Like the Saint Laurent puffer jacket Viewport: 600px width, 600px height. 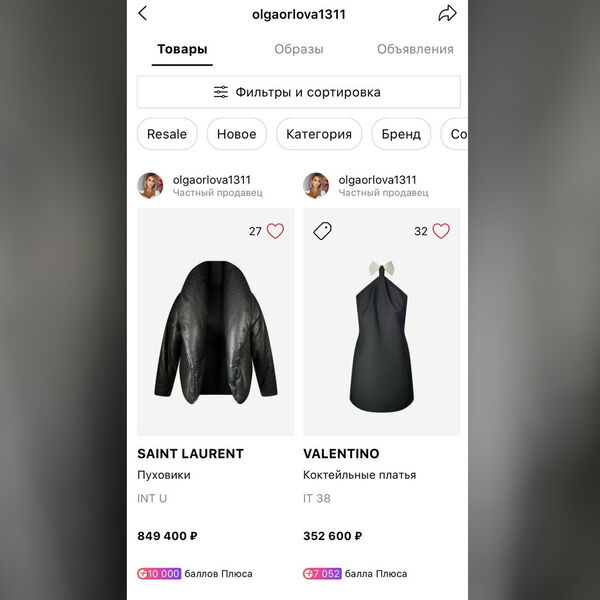coord(275,231)
